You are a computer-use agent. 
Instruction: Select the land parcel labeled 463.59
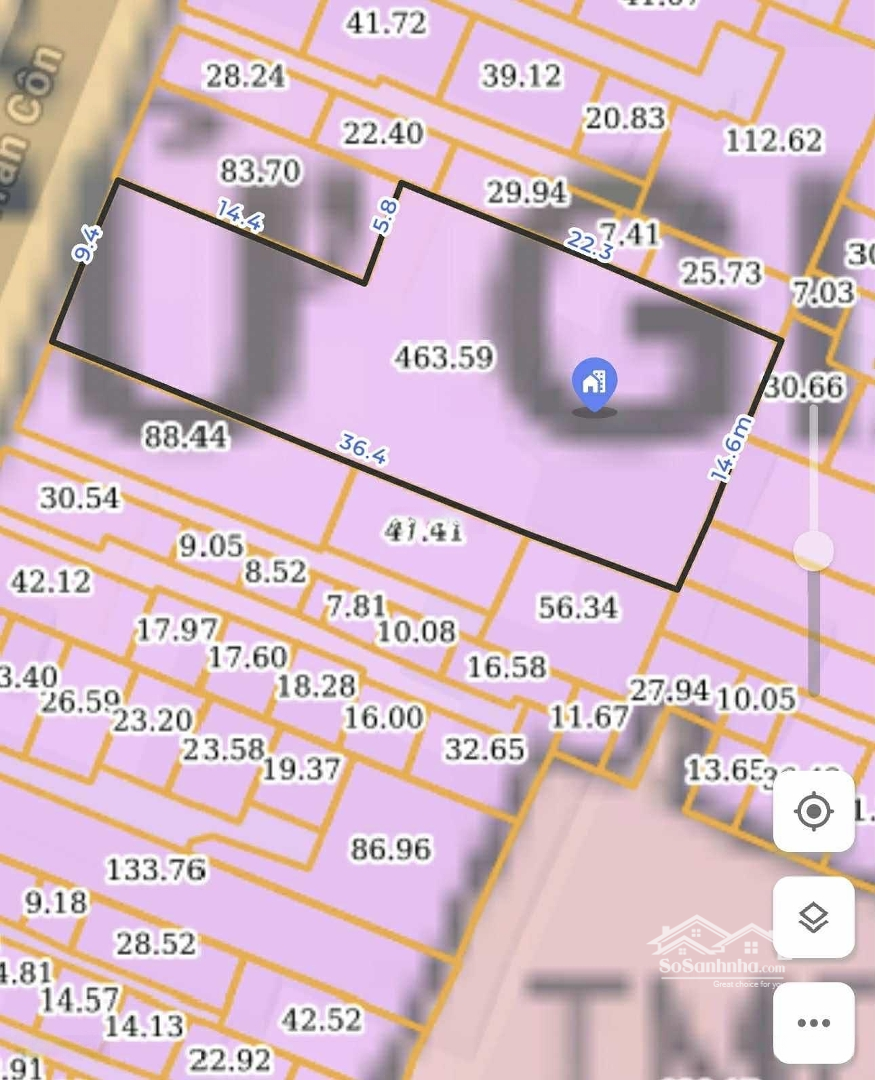pos(444,357)
